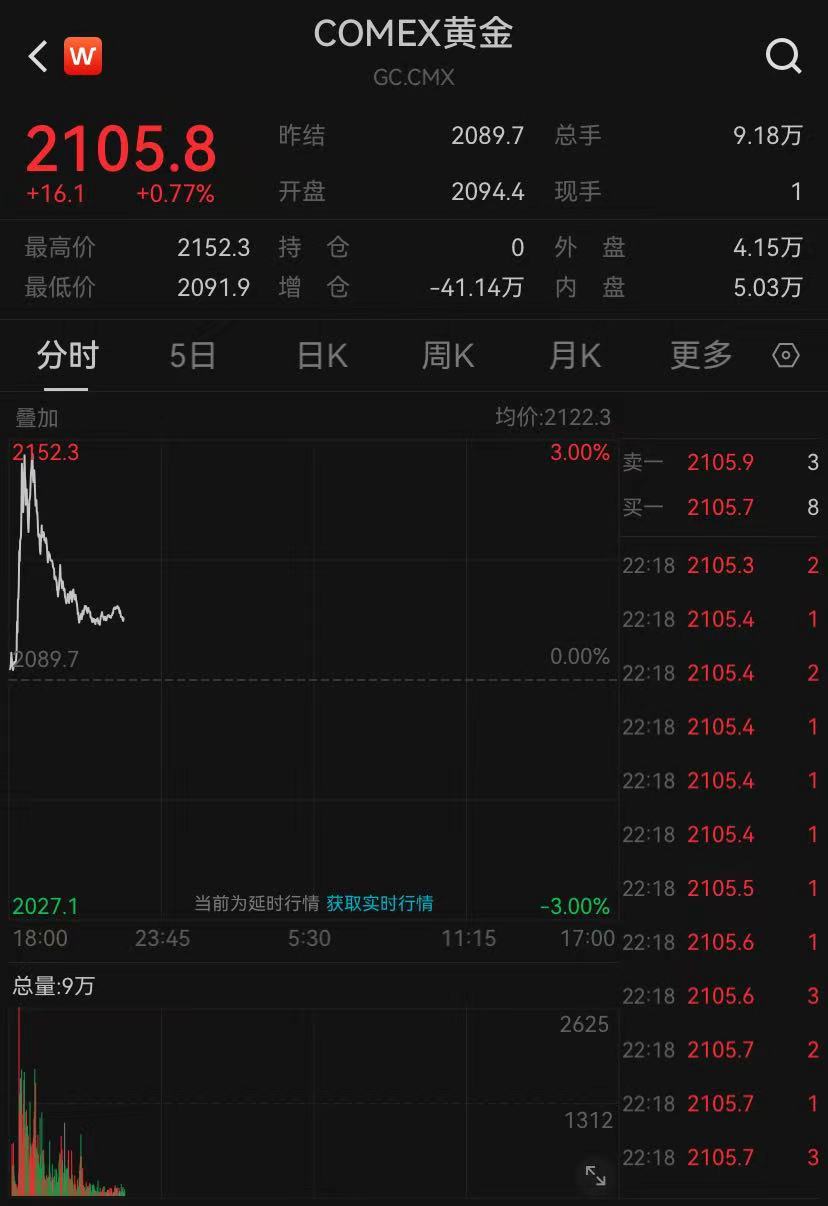View the 月K chart tab
Screen dimensions: 828x1206
click(575, 356)
